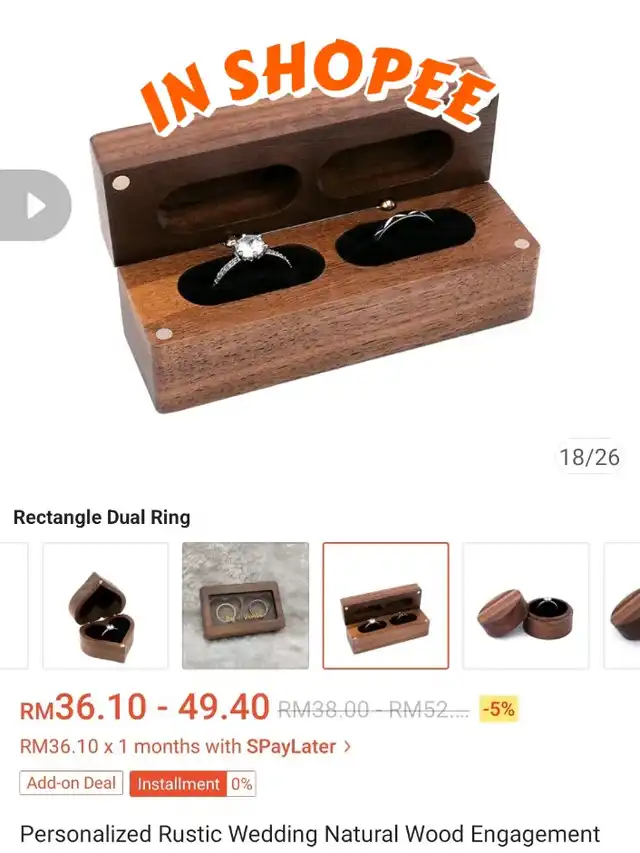View the Add-on Deal offer
This screenshot has height=853, width=640.
71,784
